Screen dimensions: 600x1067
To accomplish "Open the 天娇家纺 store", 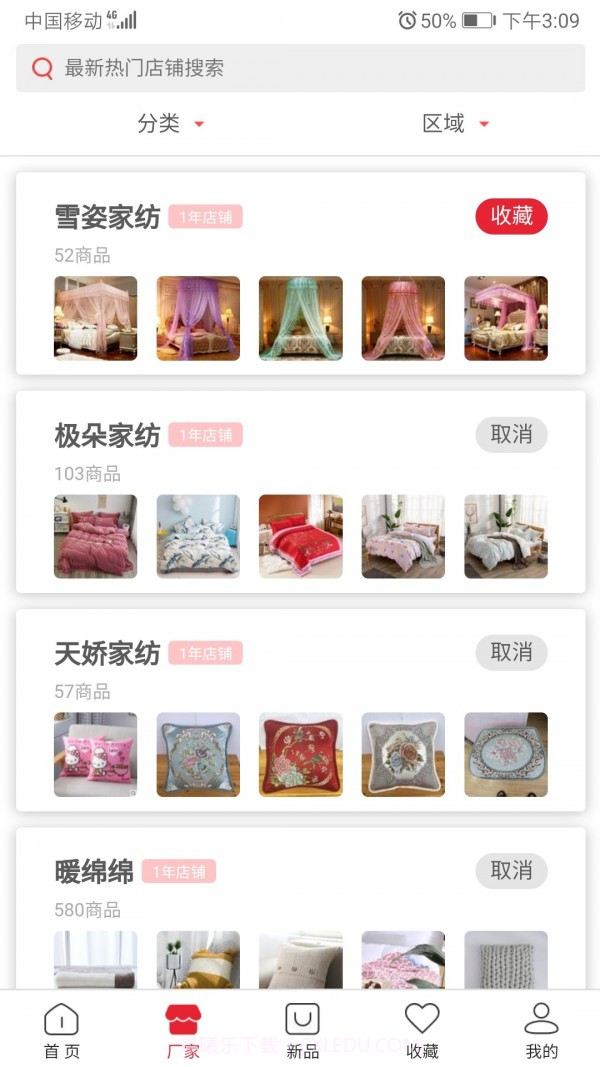I will 107,654.
